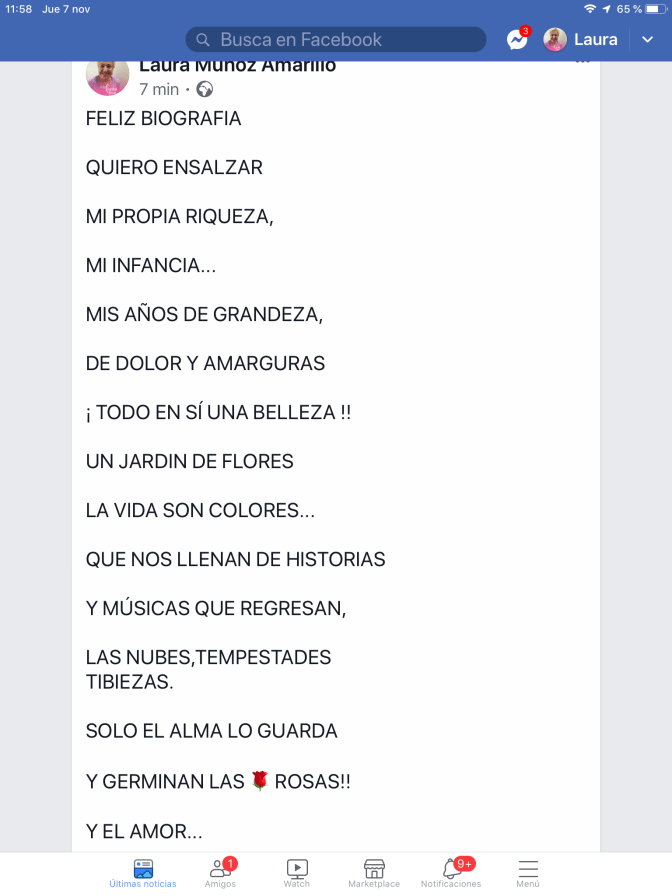Open Messenger from the top bar
Image resolution: width=672 pixels, height=896 pixels.
click(x=517, y=40)
